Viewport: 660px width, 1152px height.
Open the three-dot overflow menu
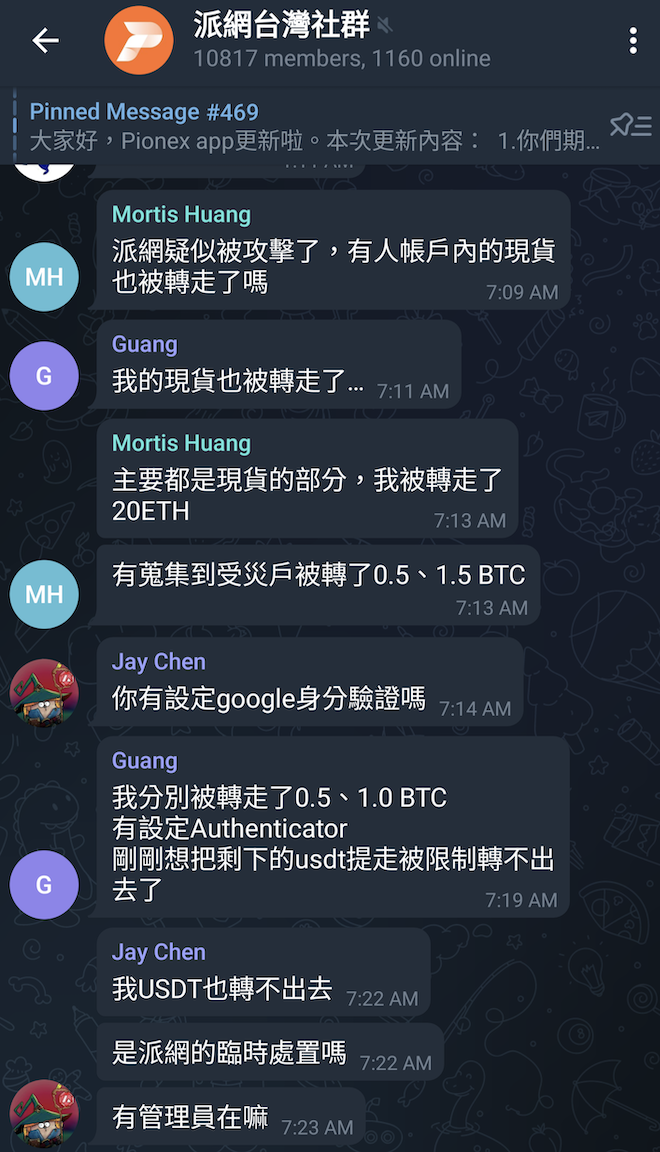pyautogui.click(x=633, y=40)
